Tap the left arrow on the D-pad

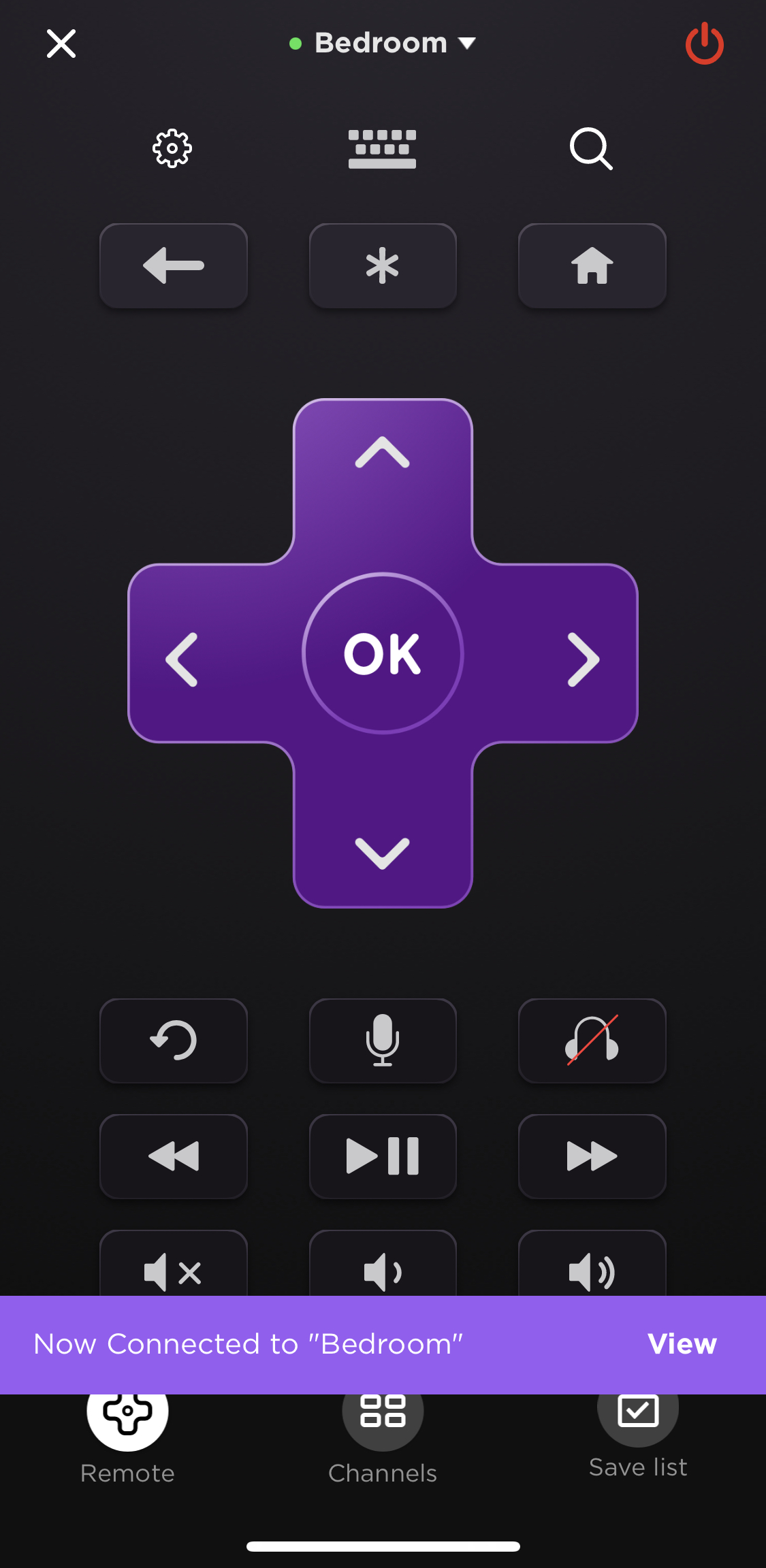click(182, 659)
